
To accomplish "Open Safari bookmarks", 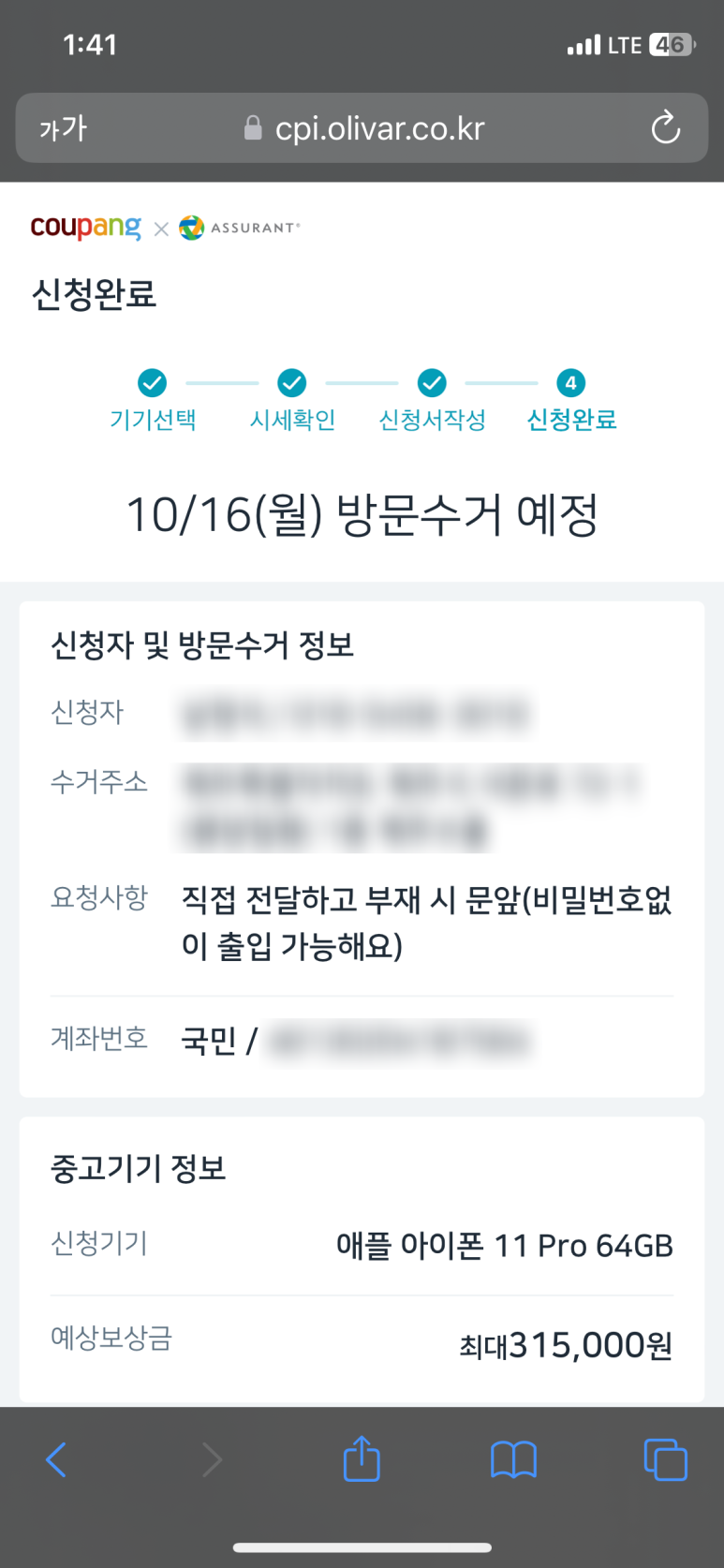I will [513, 1459].
